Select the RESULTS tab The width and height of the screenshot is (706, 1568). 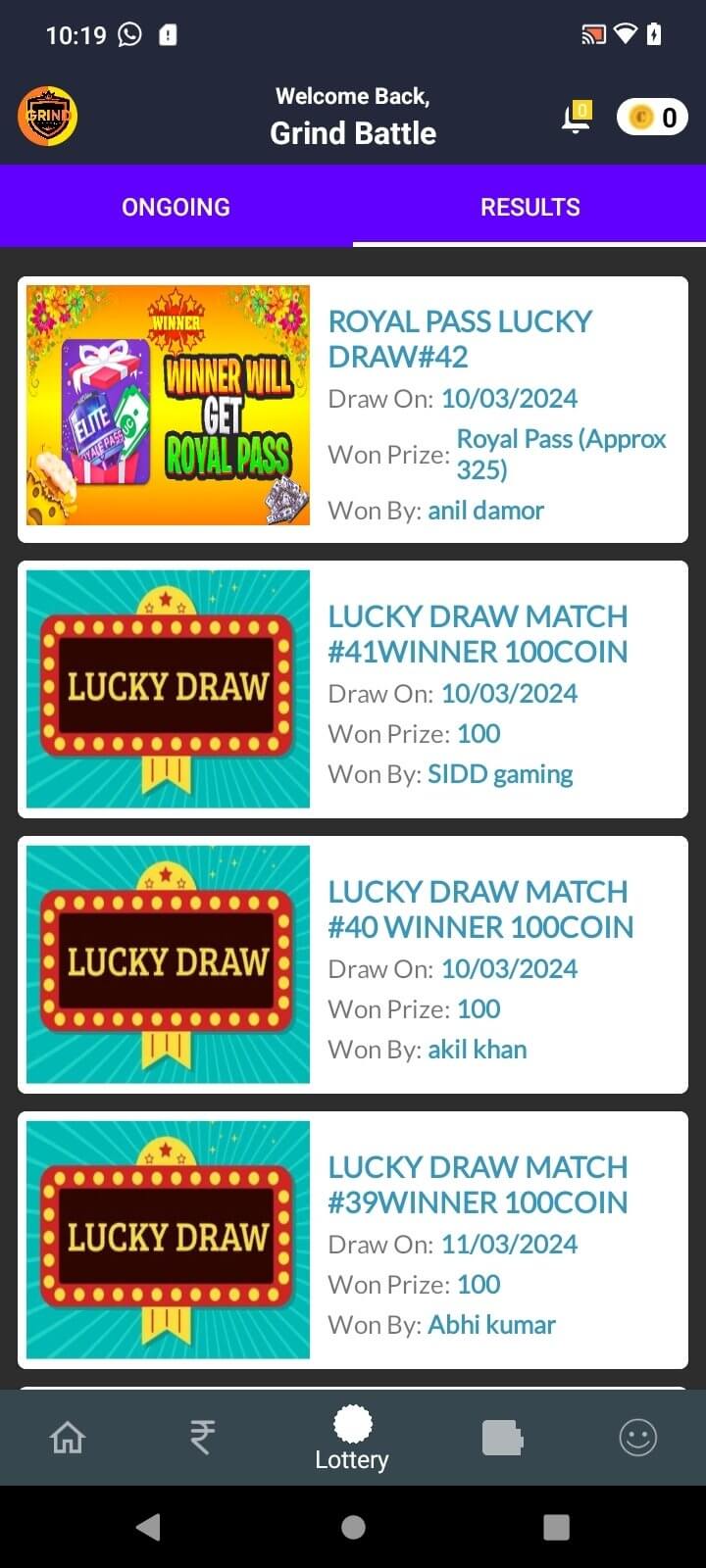[529, 207]
